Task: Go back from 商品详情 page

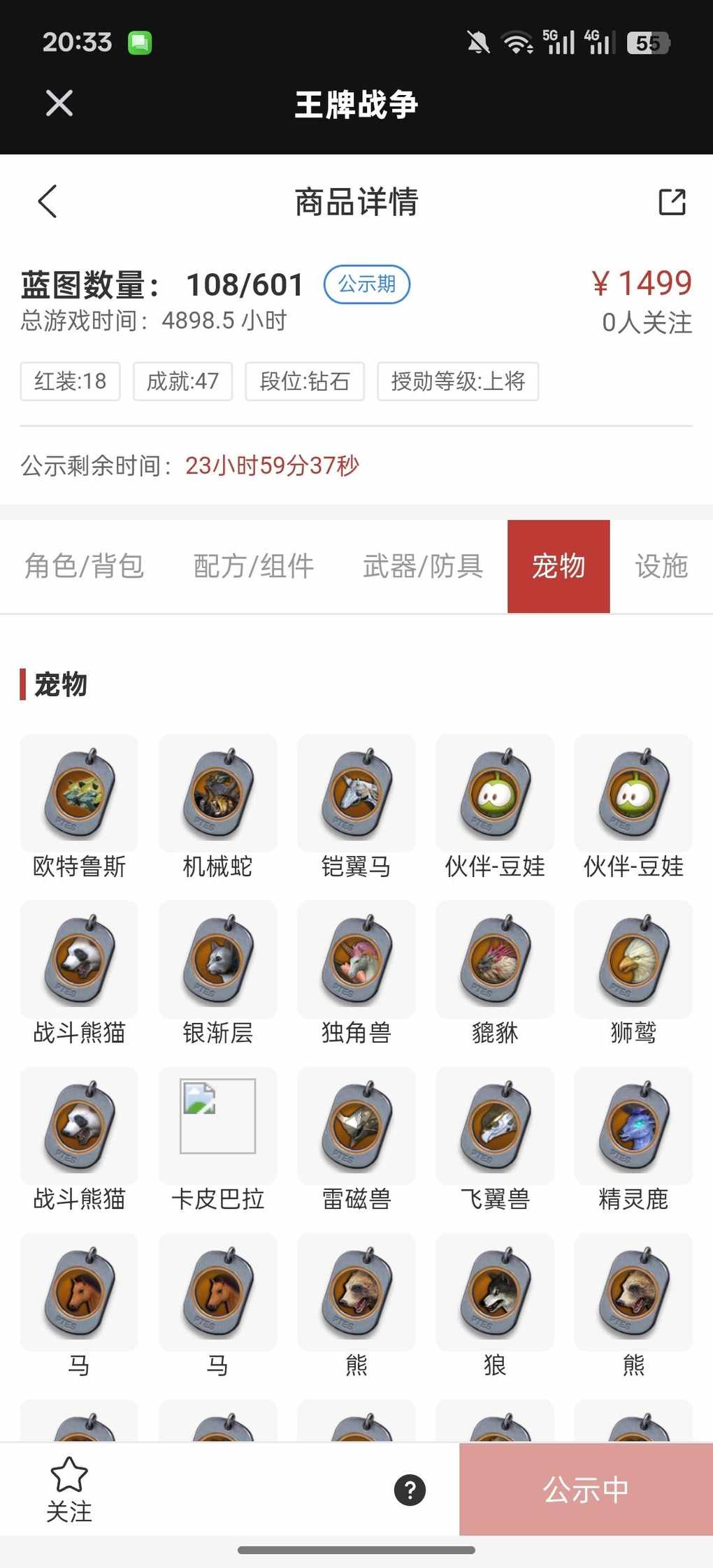Action: 48,202
